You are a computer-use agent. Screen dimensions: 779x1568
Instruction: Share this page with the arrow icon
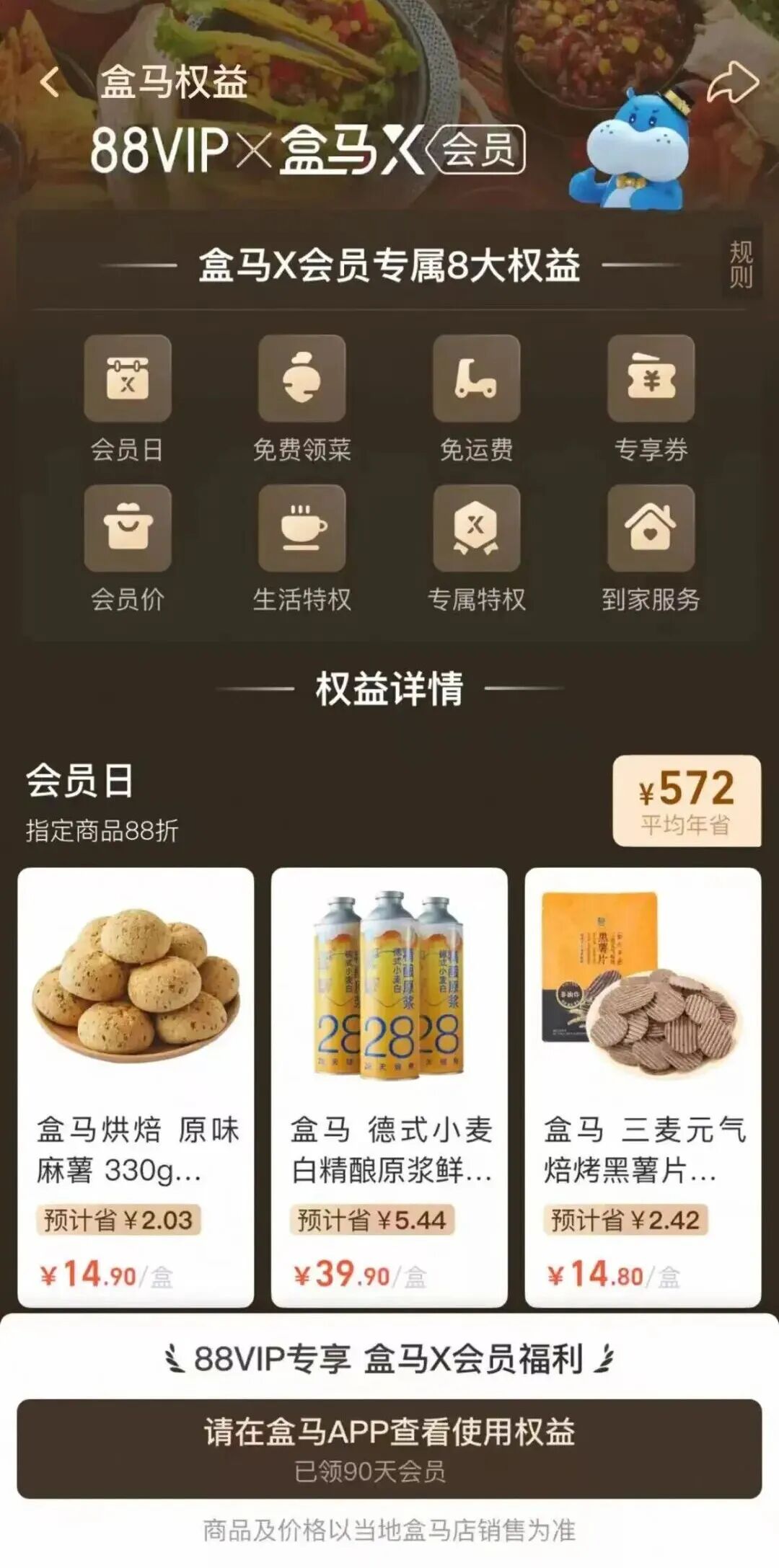click(x=732, y=82)
